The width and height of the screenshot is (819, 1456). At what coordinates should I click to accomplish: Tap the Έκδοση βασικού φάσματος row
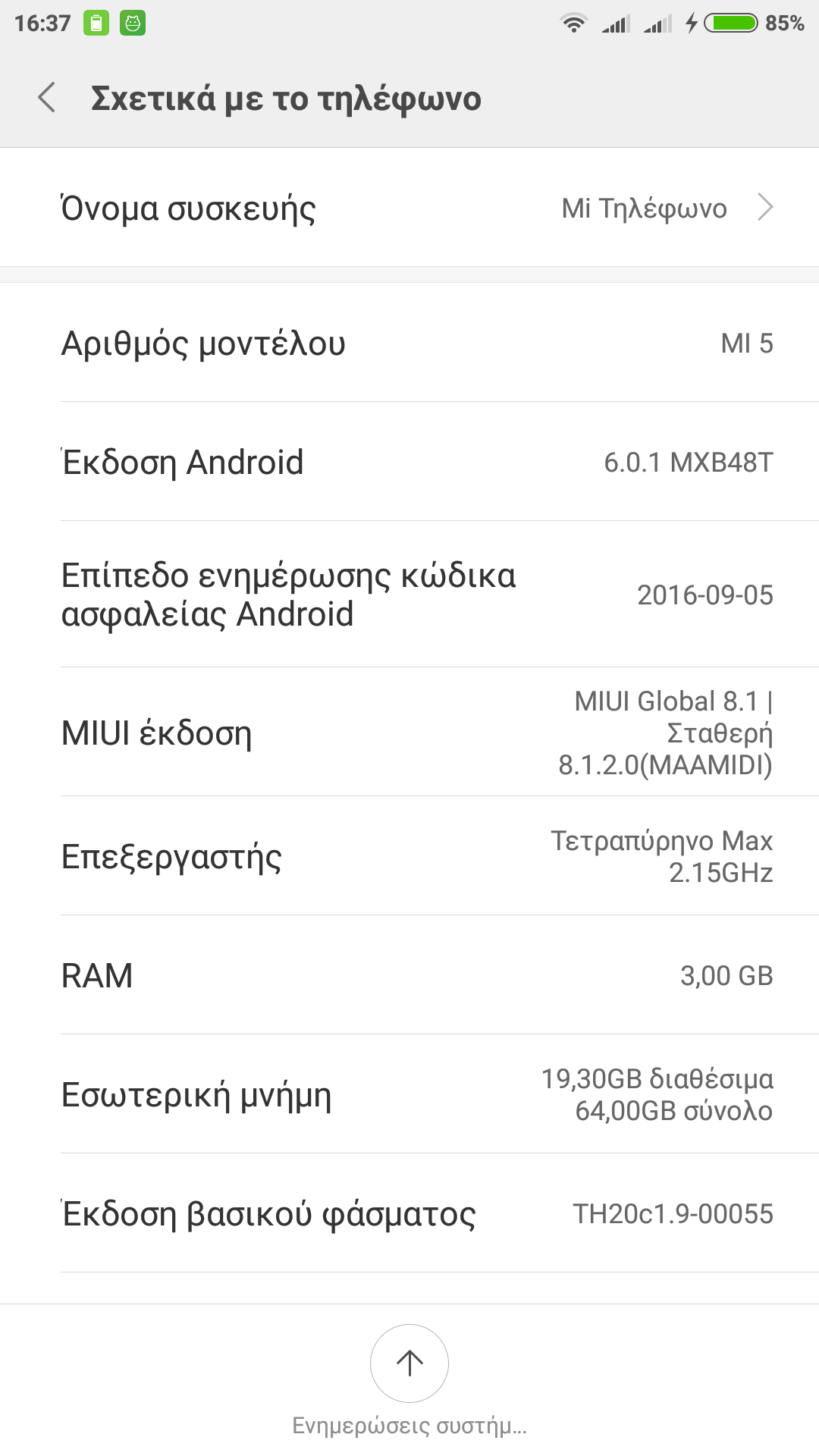point(409,1213)
